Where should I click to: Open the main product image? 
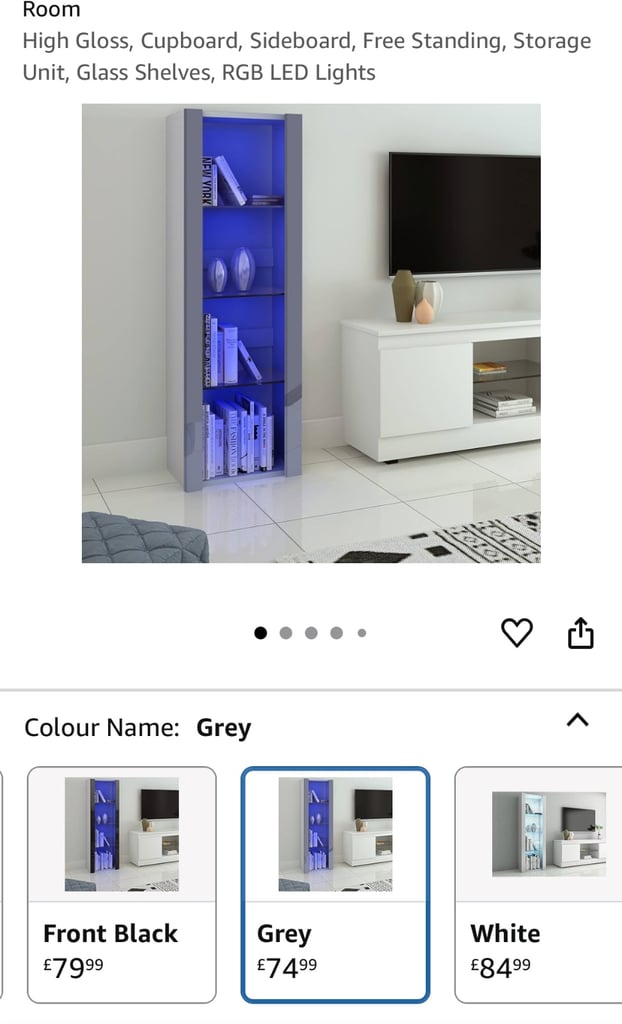[x=311, y=333]
